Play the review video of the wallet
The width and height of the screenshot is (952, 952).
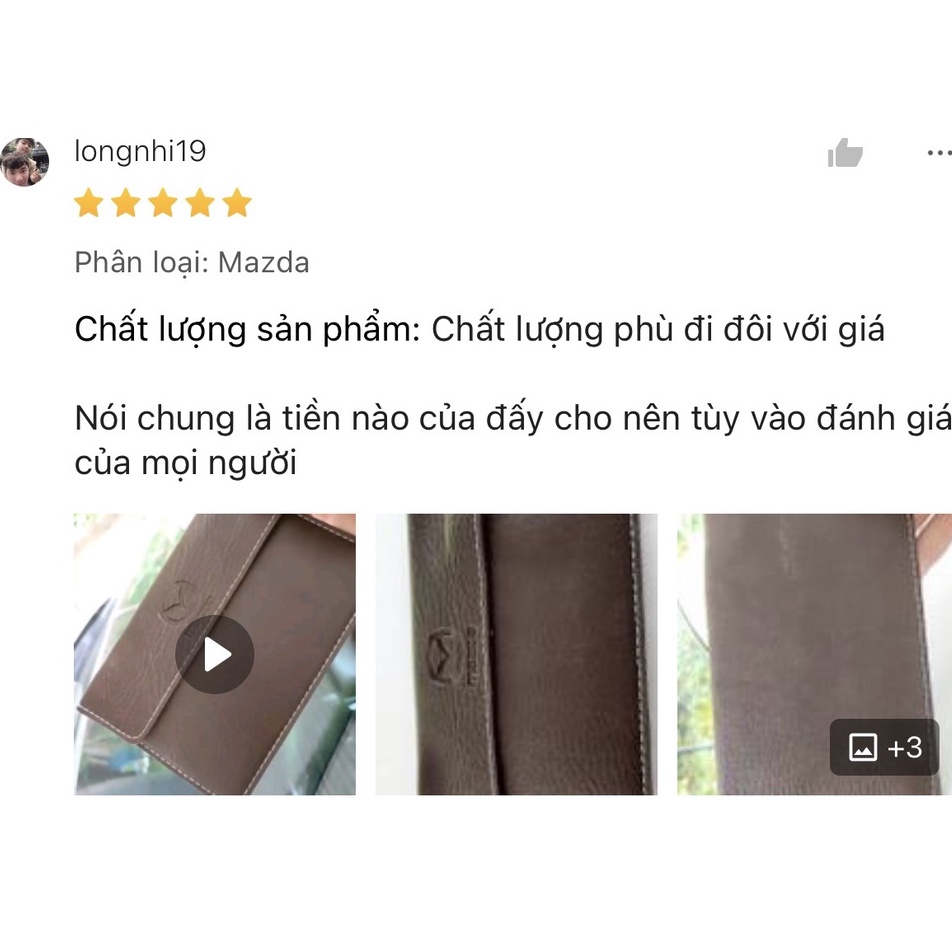pyautogui.click(x=215, y=655)
